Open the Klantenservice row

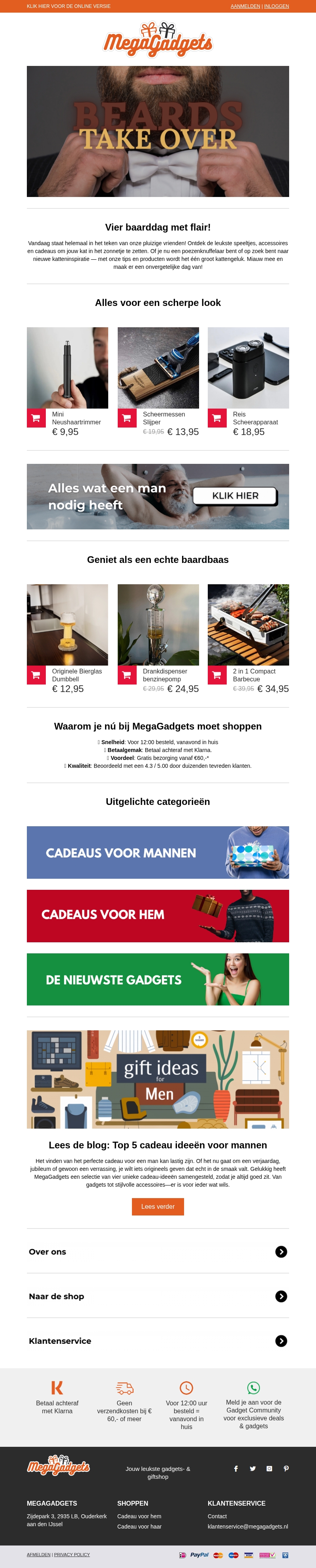click(158, 1340)
